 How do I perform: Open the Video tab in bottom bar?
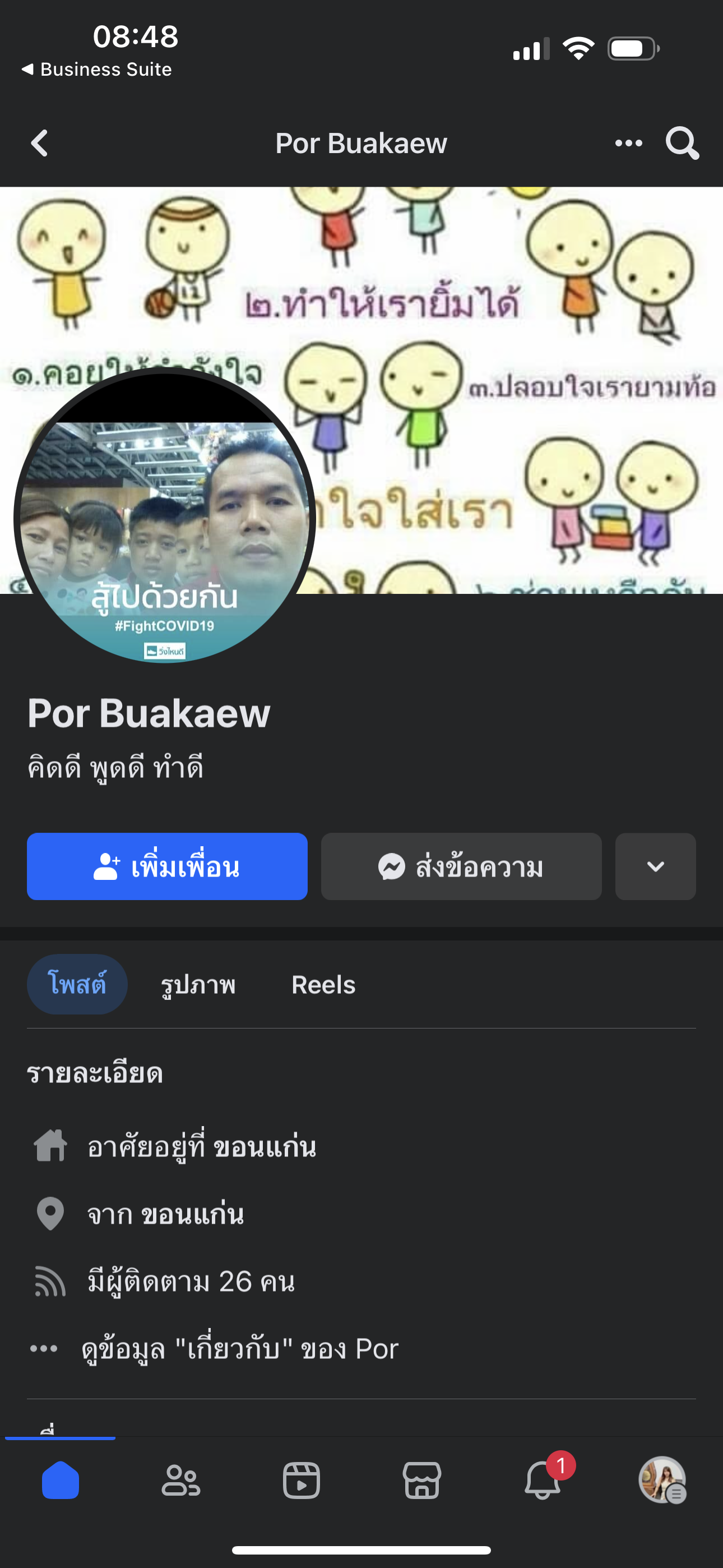tap(302, 1481)
